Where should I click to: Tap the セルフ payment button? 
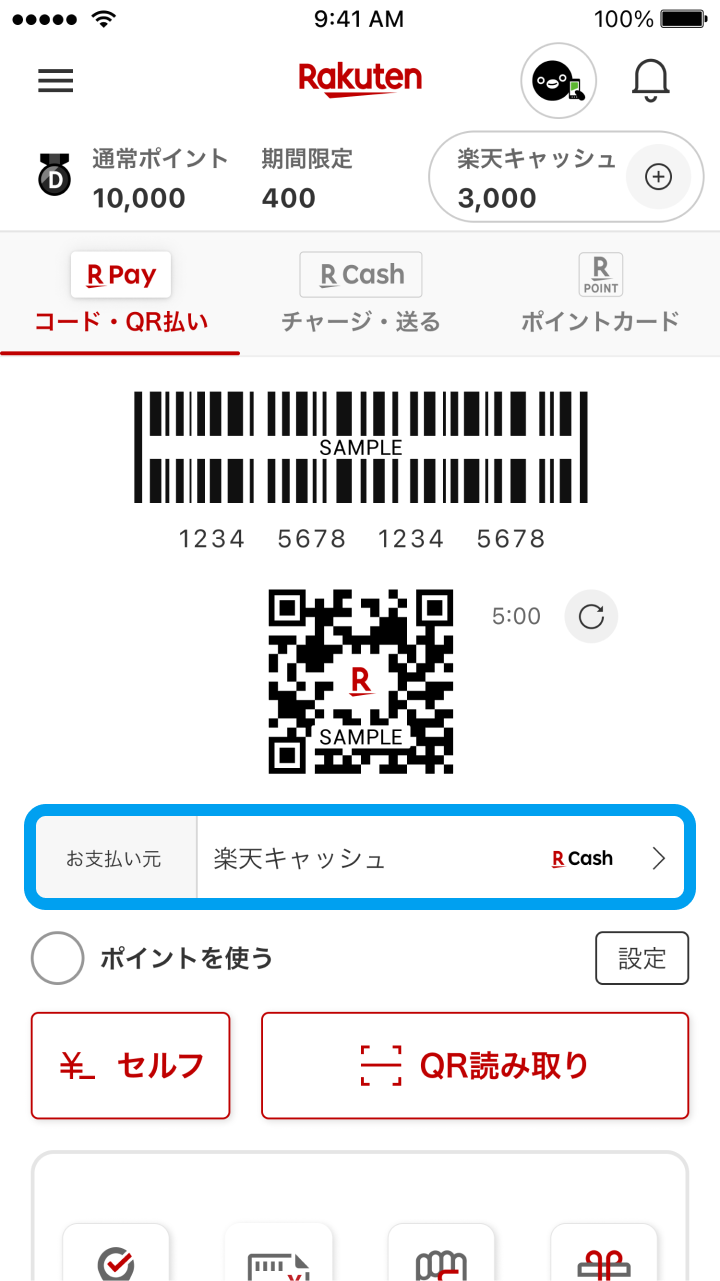tap(130, 1064)
